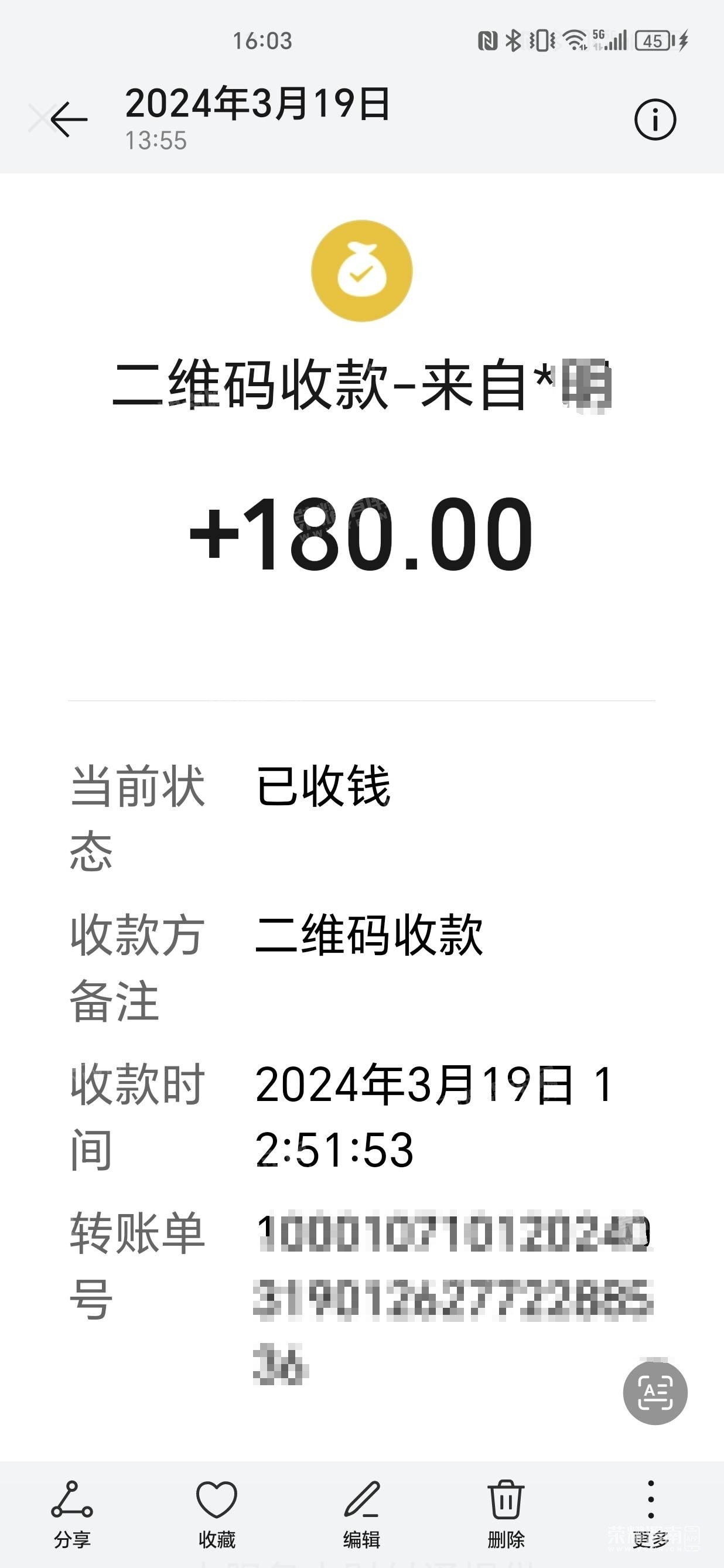Viewport: 724px width, 1568px height.
Task: Open image details info icon
Action: [x=655, y=120]
